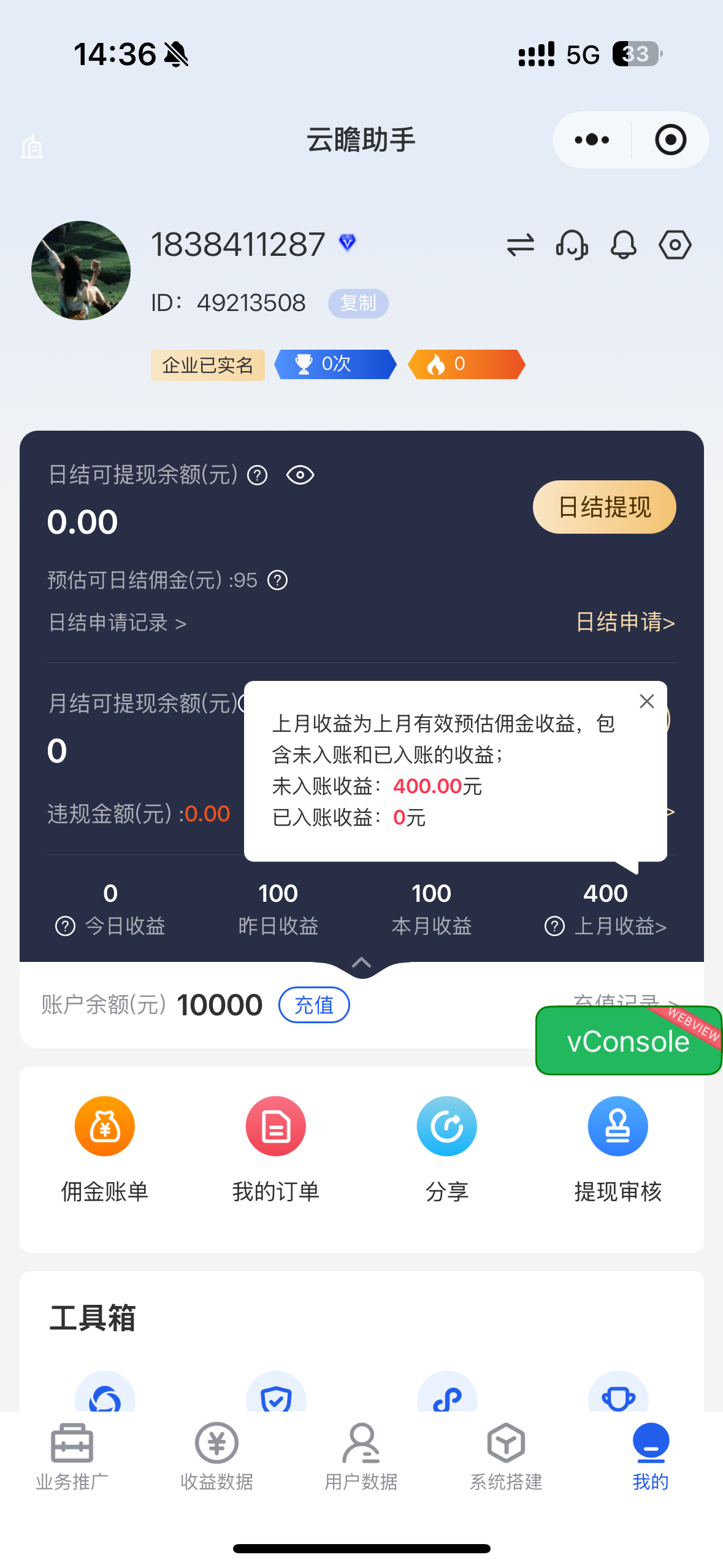The image size is (723, 1568).
Task: Copy the user ID with 复制
Action: point(358,303)
